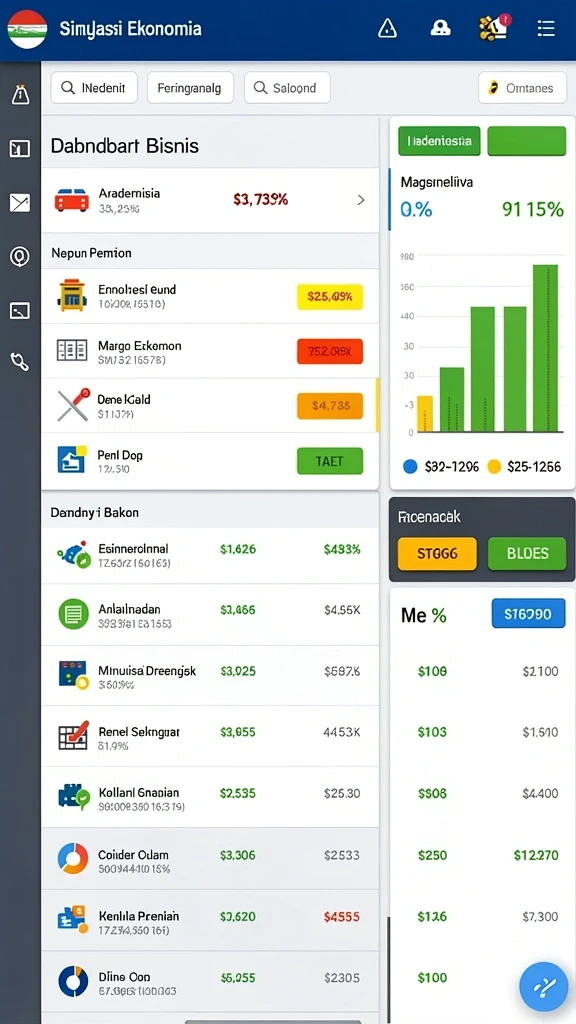
Task: Open the hamburger menu in the top bar
Action: 545,28
